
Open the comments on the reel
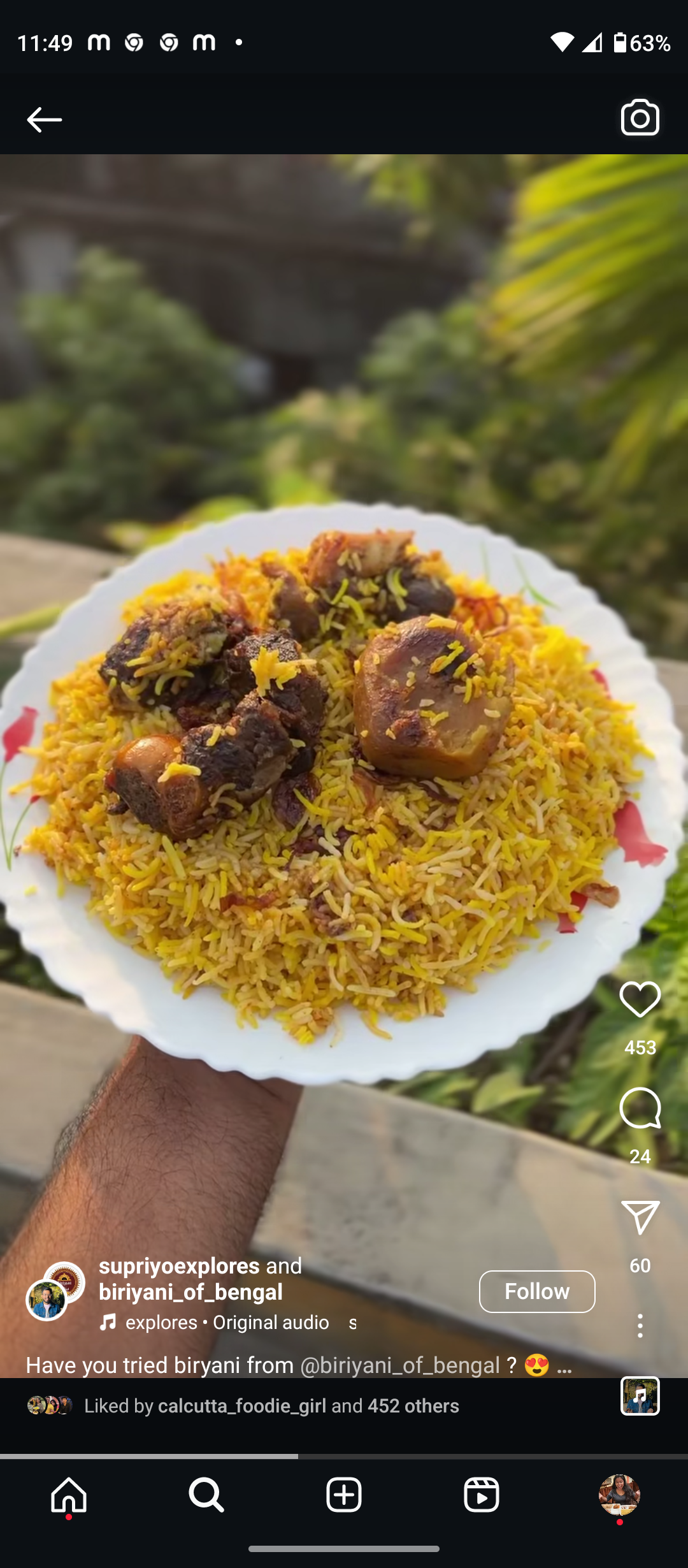(640, 1109)
